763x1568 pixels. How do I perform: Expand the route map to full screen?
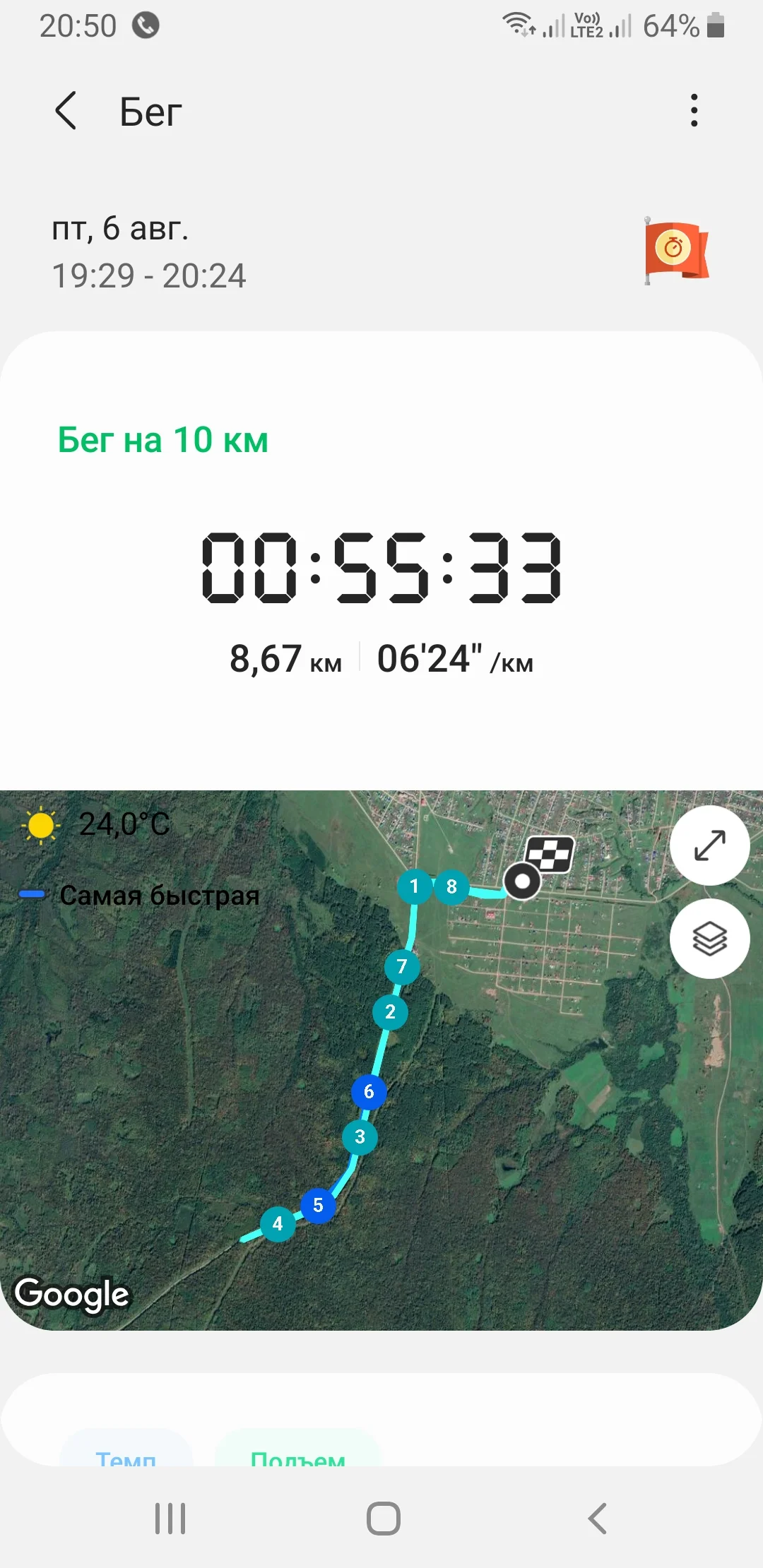(x=709, y=845)
